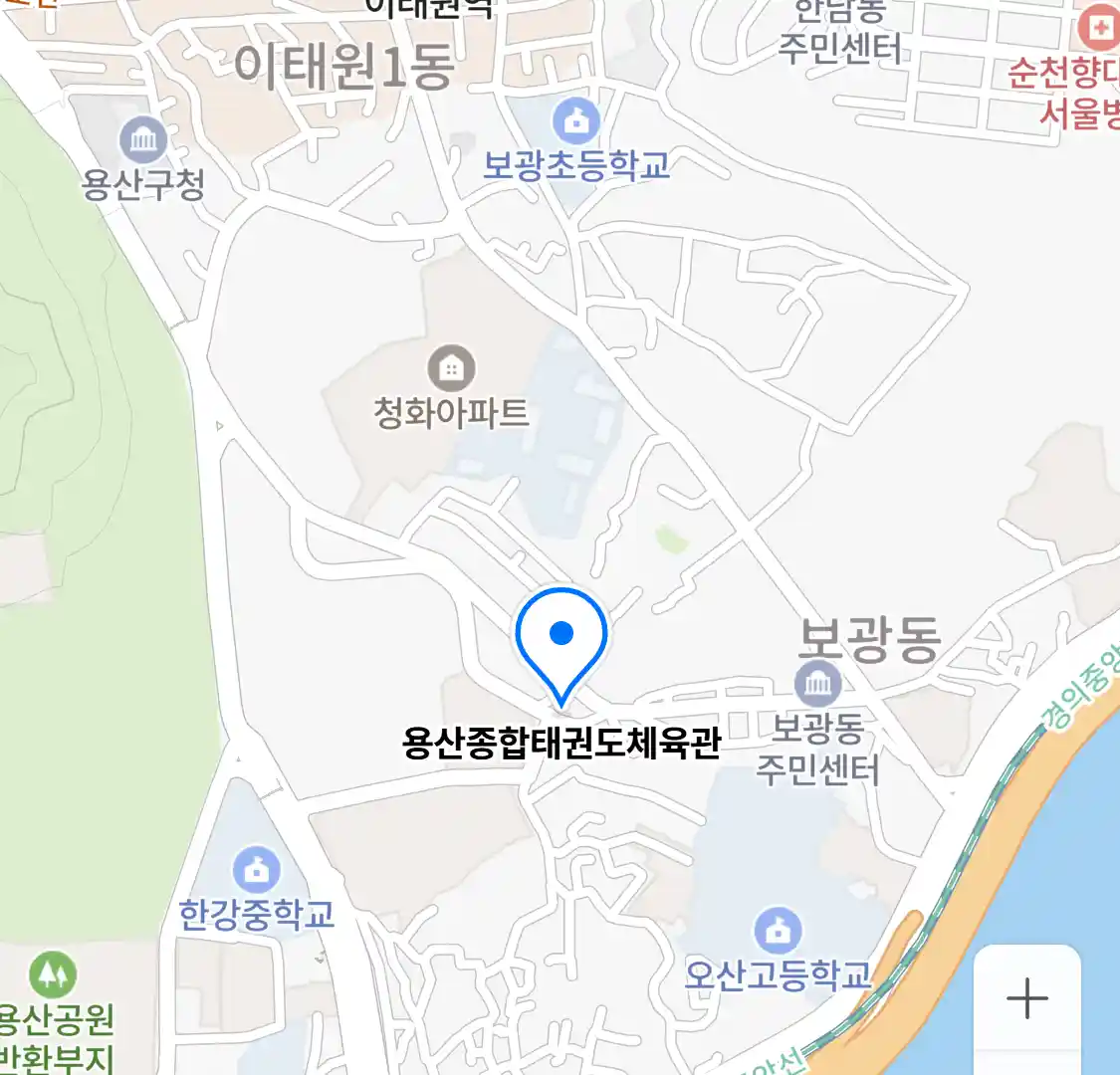The width and height of the screenshot is (1120, 1075).
Task: Select the 한강중학교 school marker
Action: [257, 871]
